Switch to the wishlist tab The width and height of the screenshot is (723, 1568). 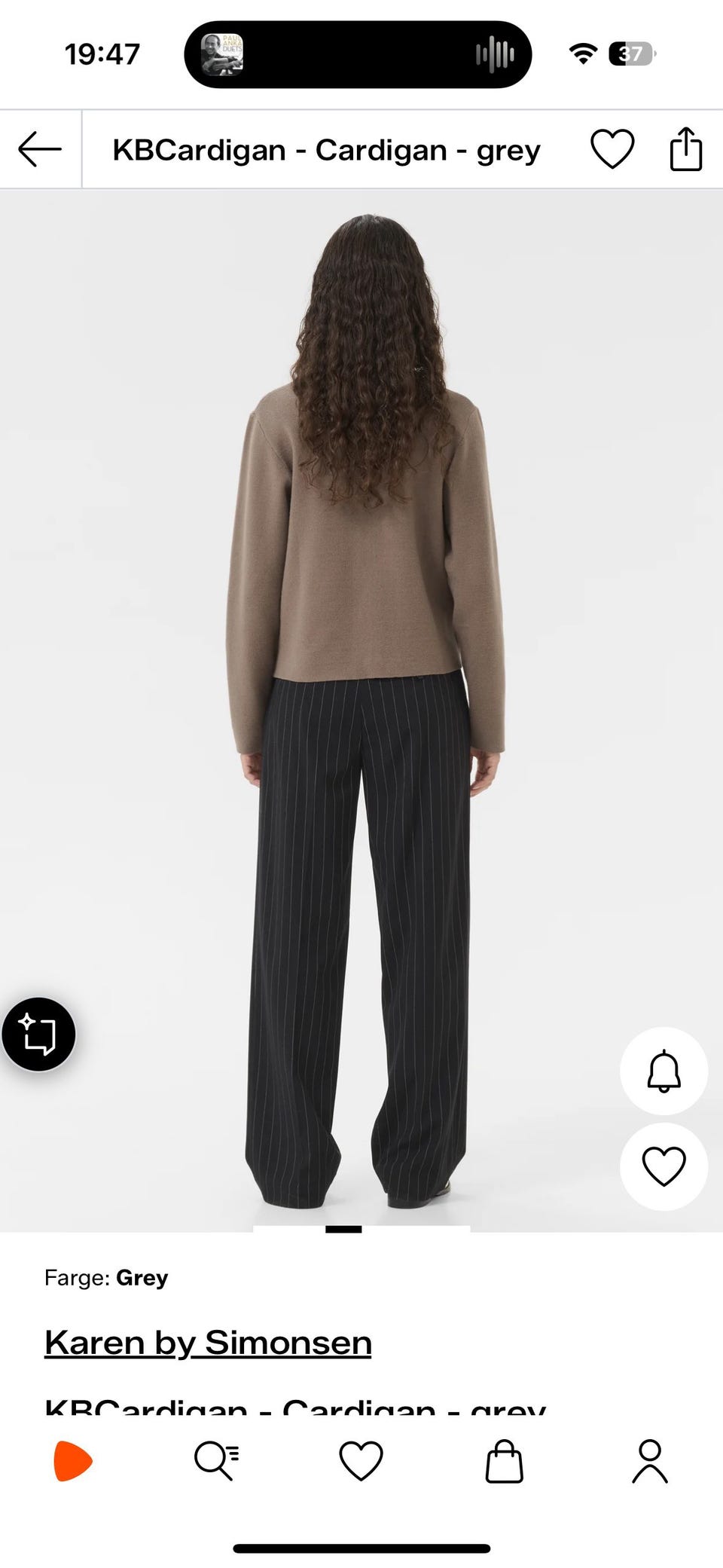coord(361,1461)
